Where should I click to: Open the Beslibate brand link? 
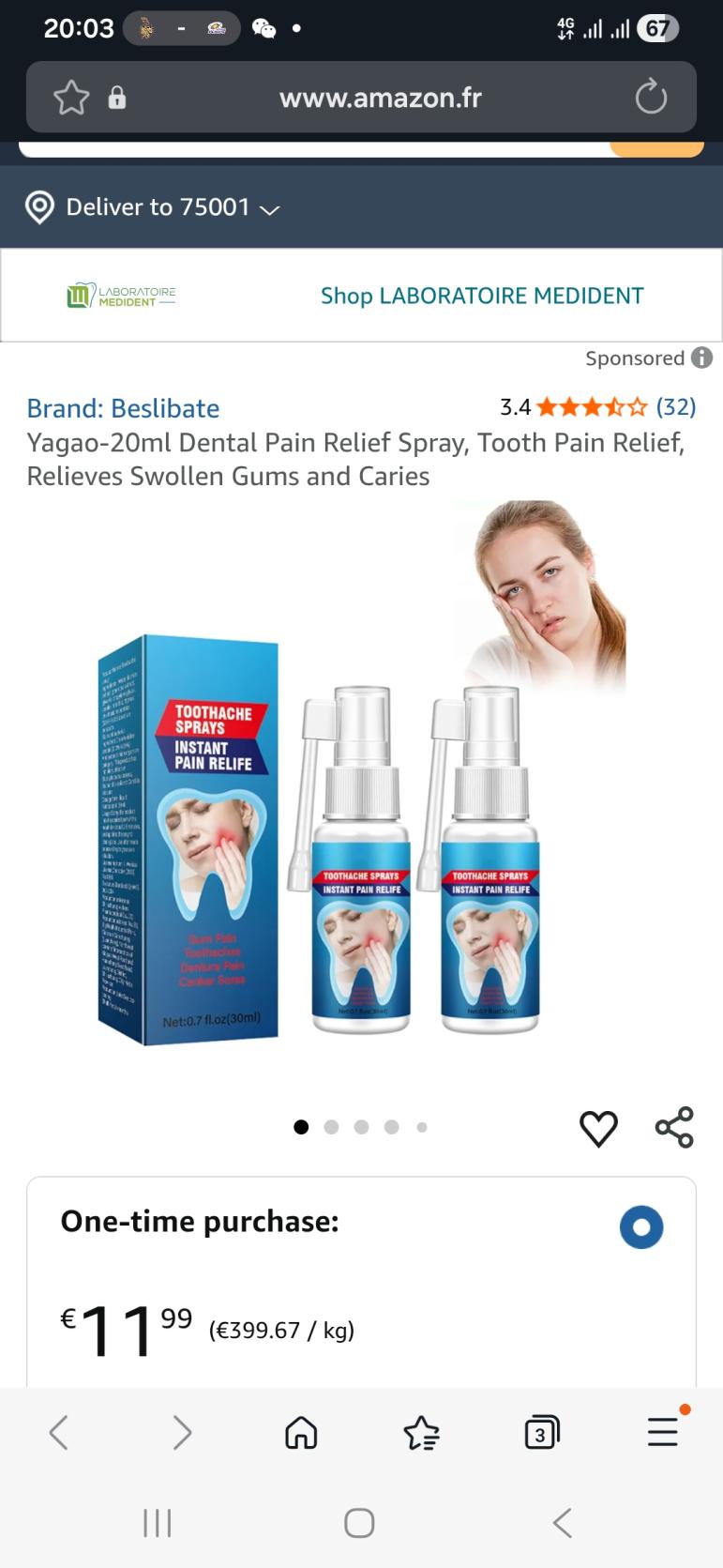click(x=123, y=408)
